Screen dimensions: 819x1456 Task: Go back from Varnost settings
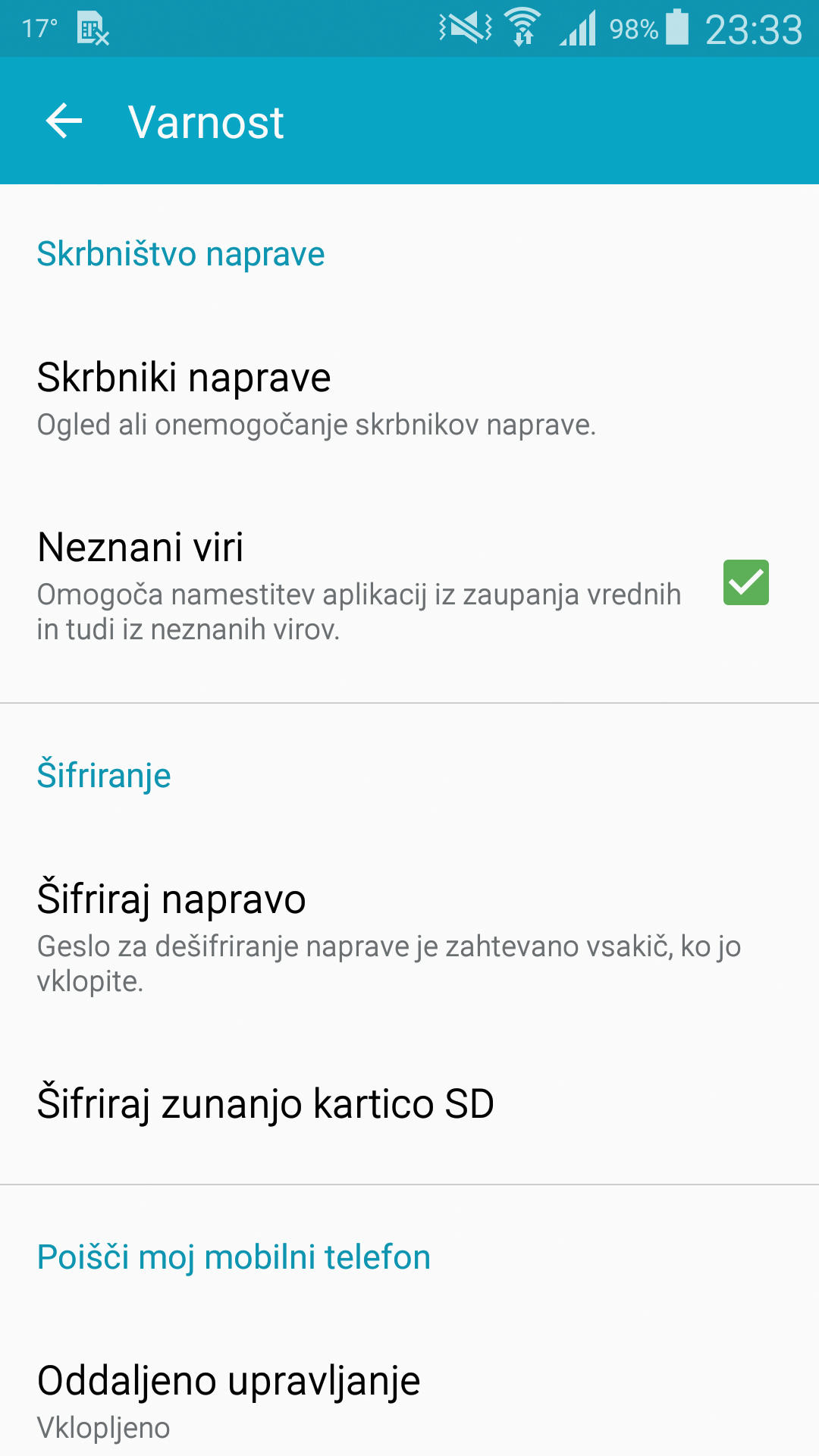tap(64, 121)
